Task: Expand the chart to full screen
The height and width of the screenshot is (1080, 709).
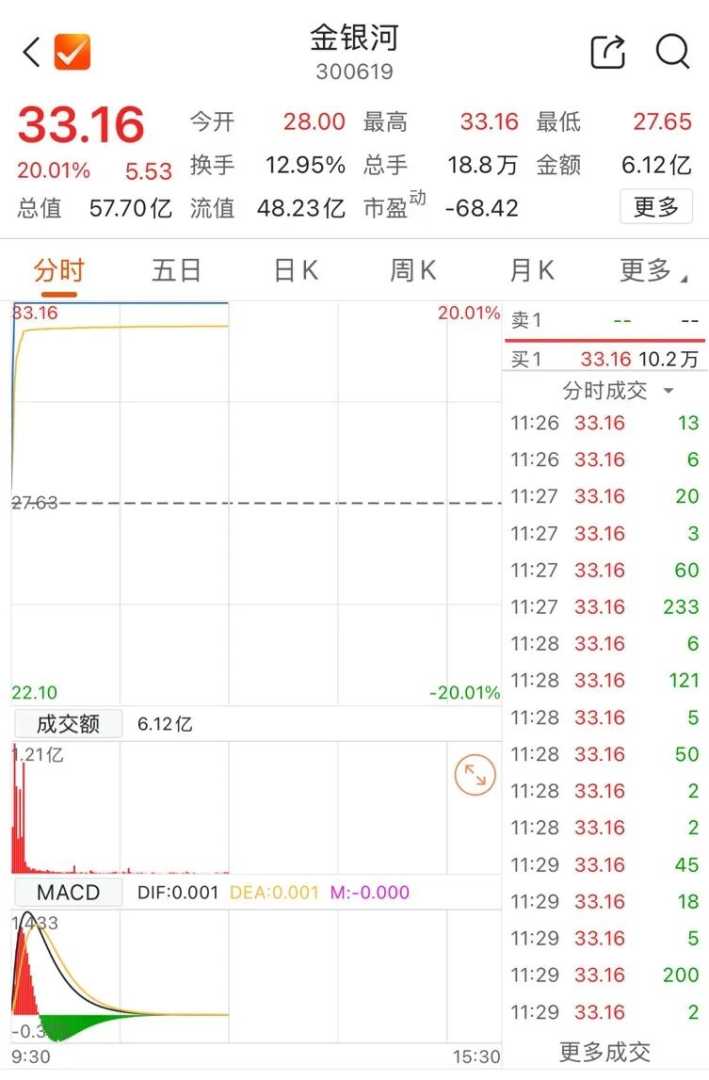Action: [x=474, y=775]
